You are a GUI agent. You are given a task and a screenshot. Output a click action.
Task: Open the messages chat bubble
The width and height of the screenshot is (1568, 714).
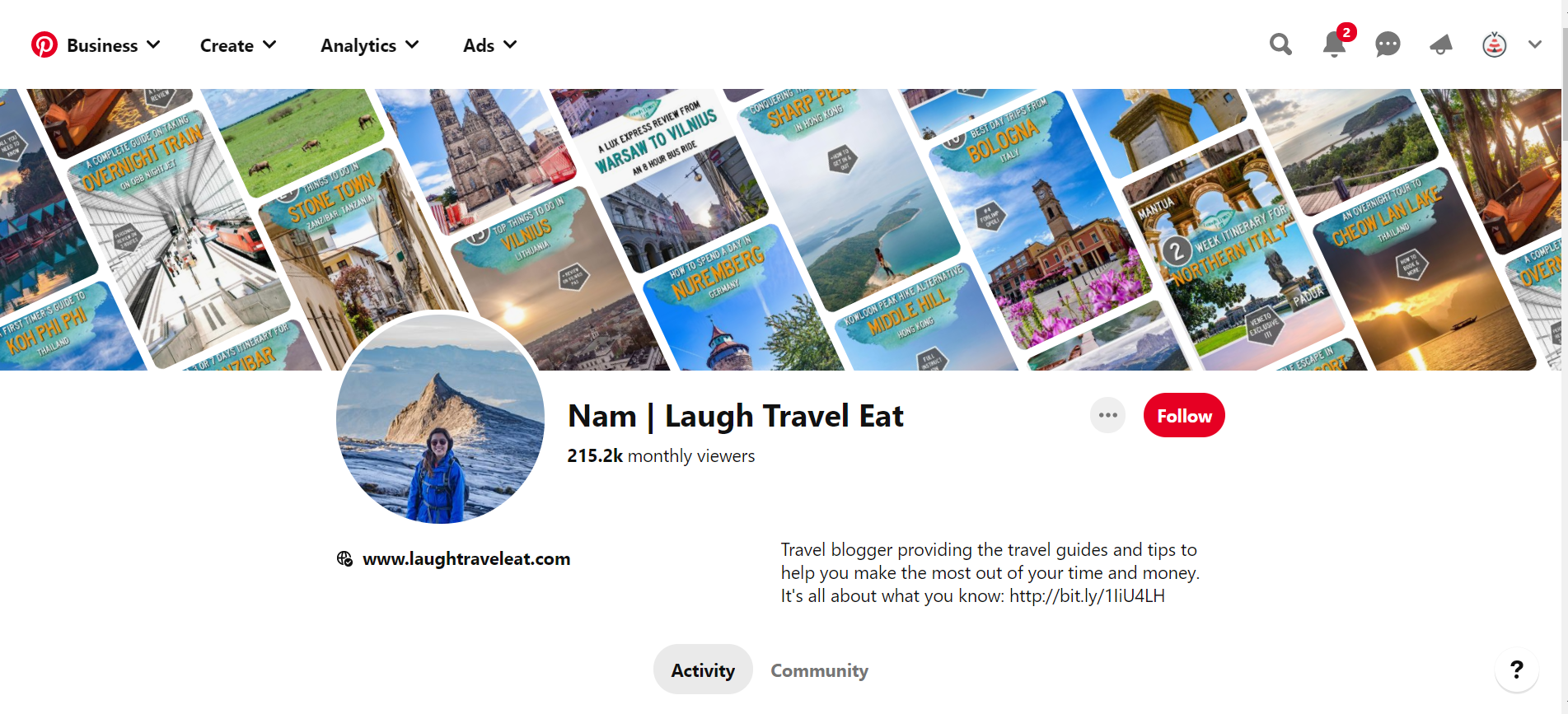[x=1388, y=44]
